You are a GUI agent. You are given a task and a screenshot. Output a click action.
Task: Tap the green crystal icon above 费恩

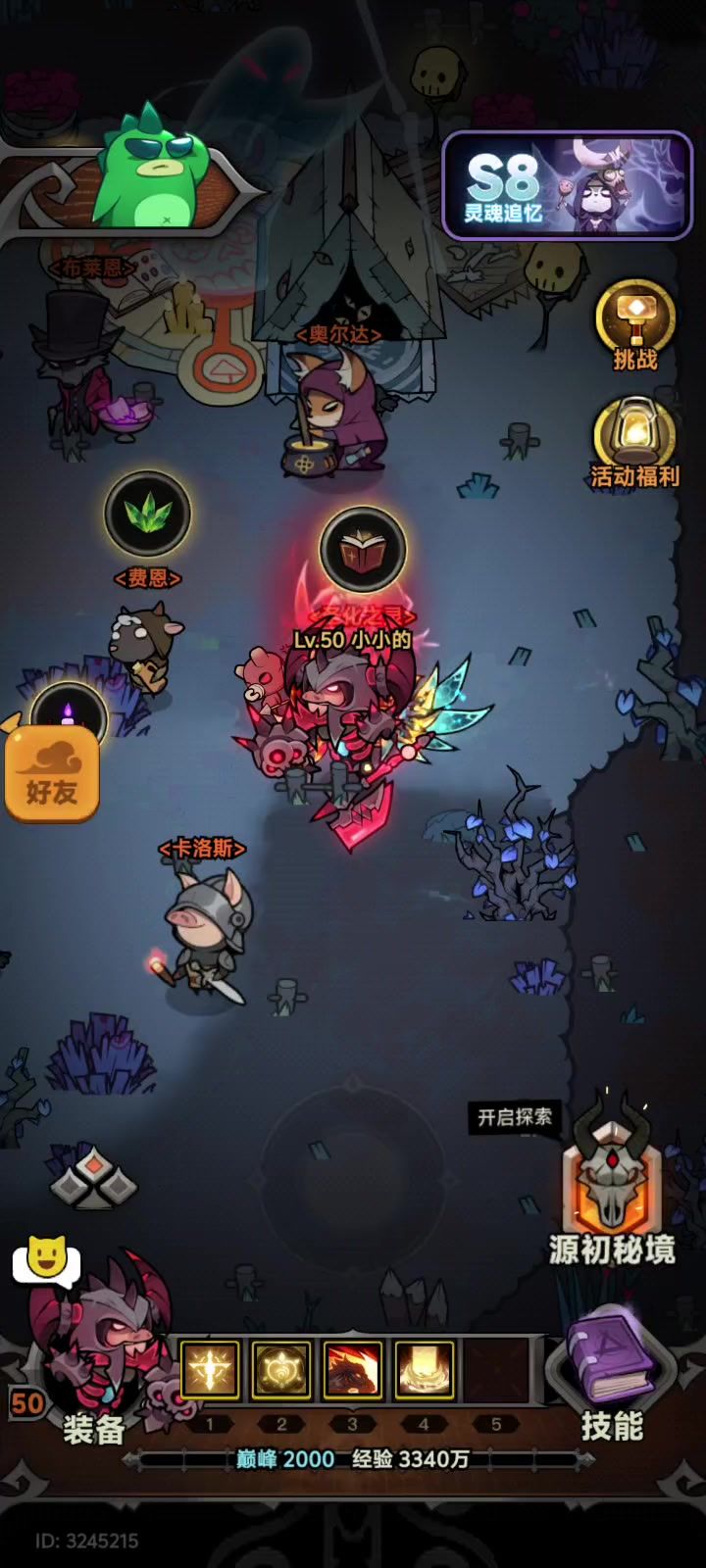pyautogui.click(x=148, y=514)
